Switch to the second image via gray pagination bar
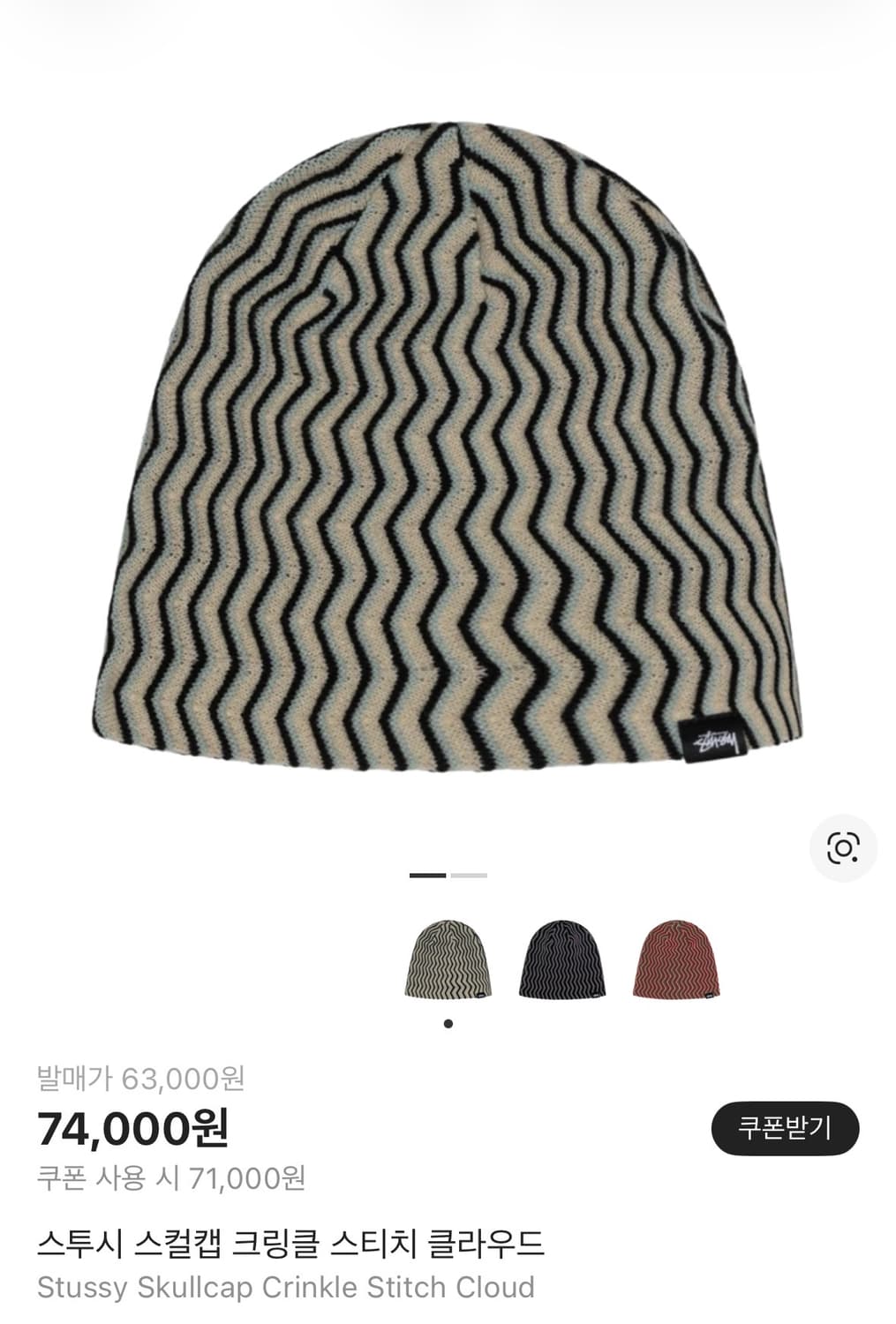Image resolution: width=896 pixels, height=1324 pixels. pos(467,876)
